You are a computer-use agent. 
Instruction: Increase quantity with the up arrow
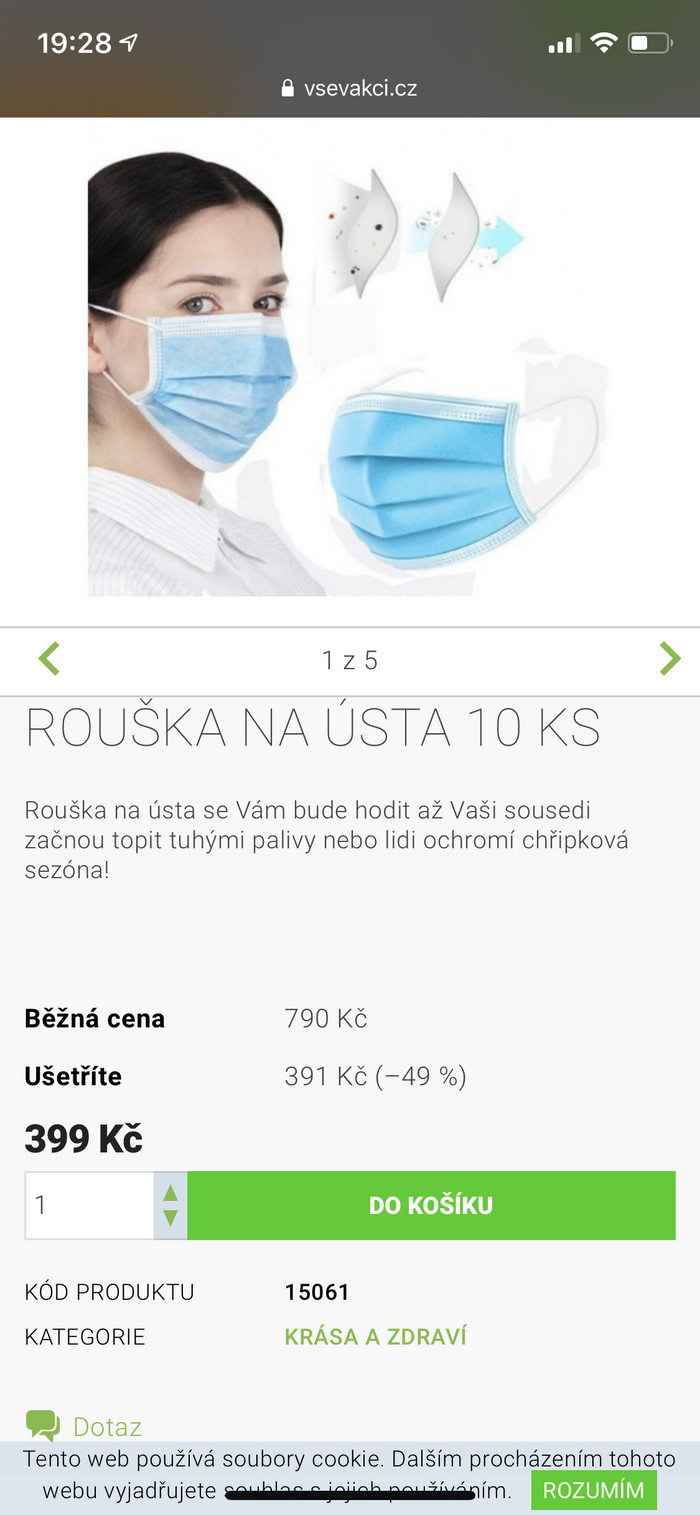tap(170, 1192)
